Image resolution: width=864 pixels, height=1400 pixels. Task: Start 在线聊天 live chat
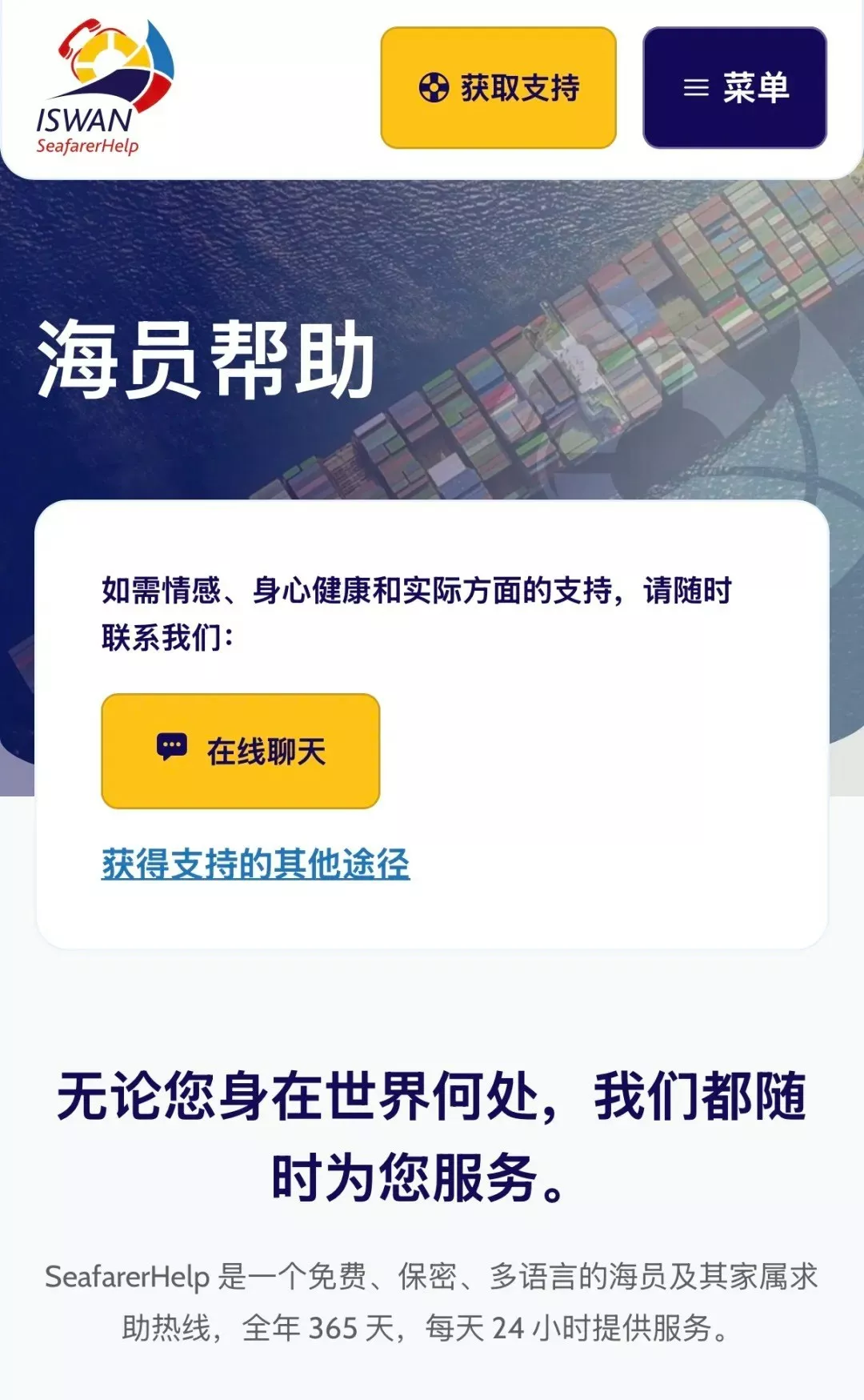[240, 751]
